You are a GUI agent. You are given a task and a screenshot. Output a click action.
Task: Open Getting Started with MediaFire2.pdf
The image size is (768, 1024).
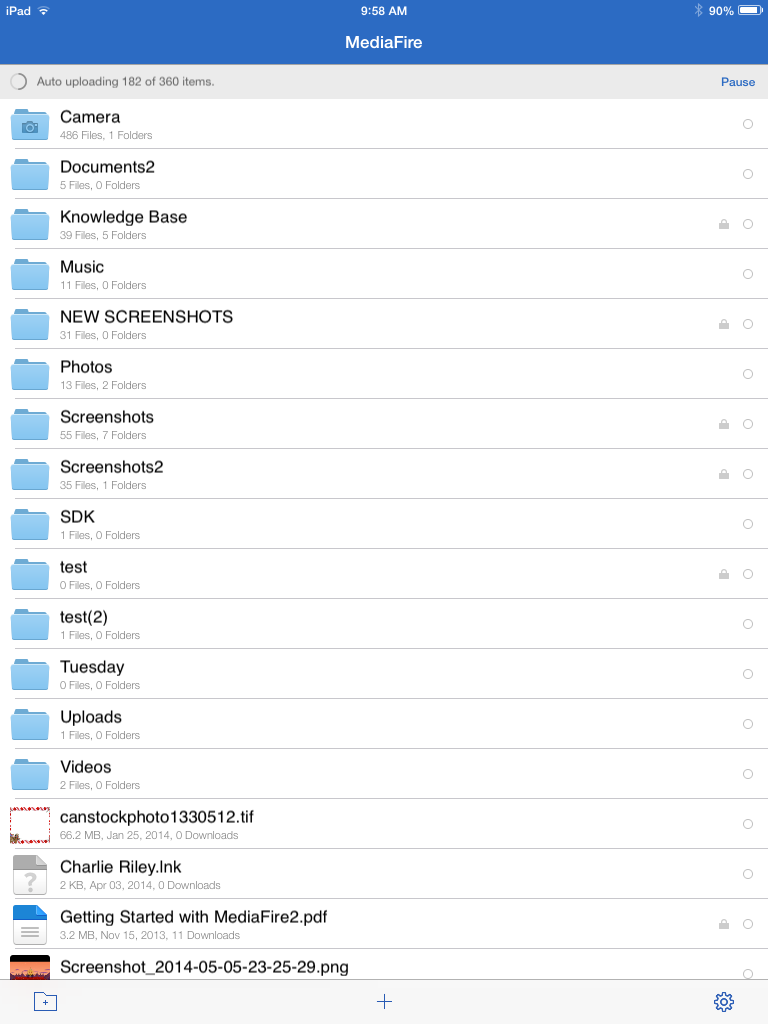[x=193, y=924]
